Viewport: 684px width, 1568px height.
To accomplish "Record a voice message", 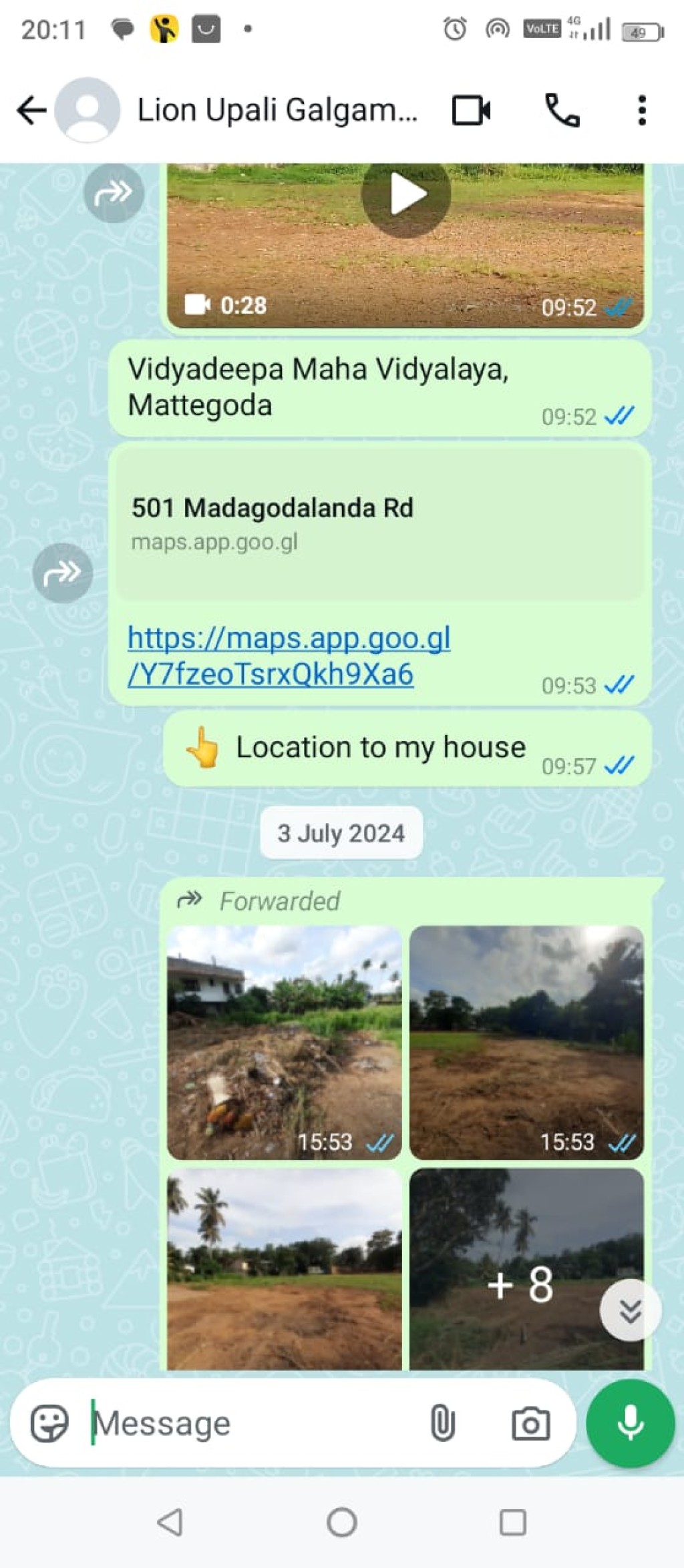I will [630, 1423].
